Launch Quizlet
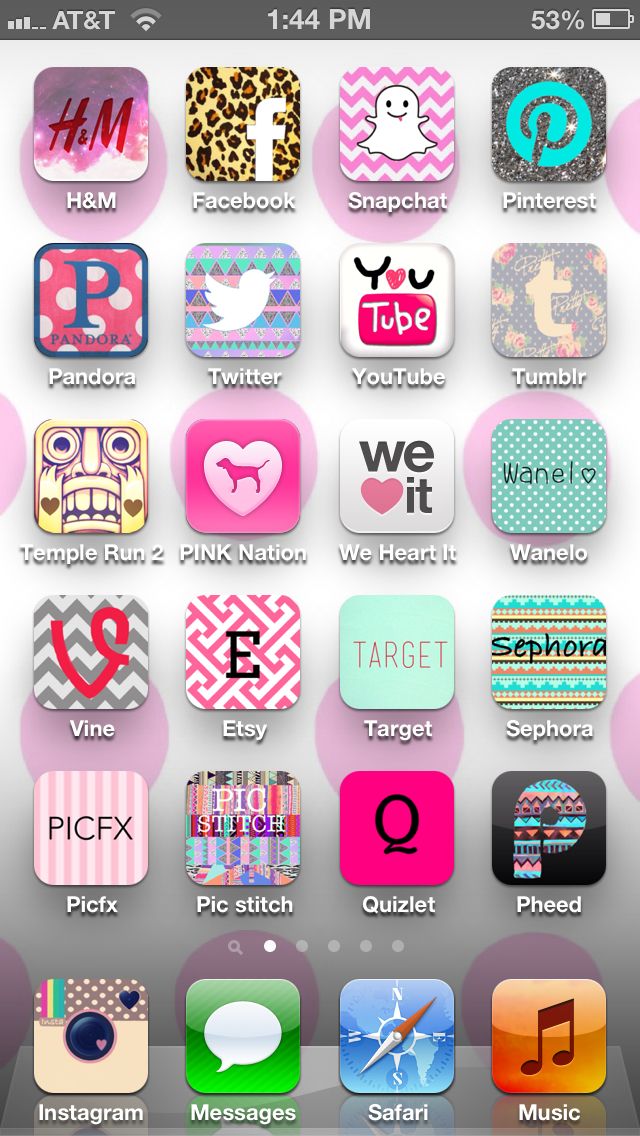This screenshot has width=640, height=1136. tap(397, 828)
